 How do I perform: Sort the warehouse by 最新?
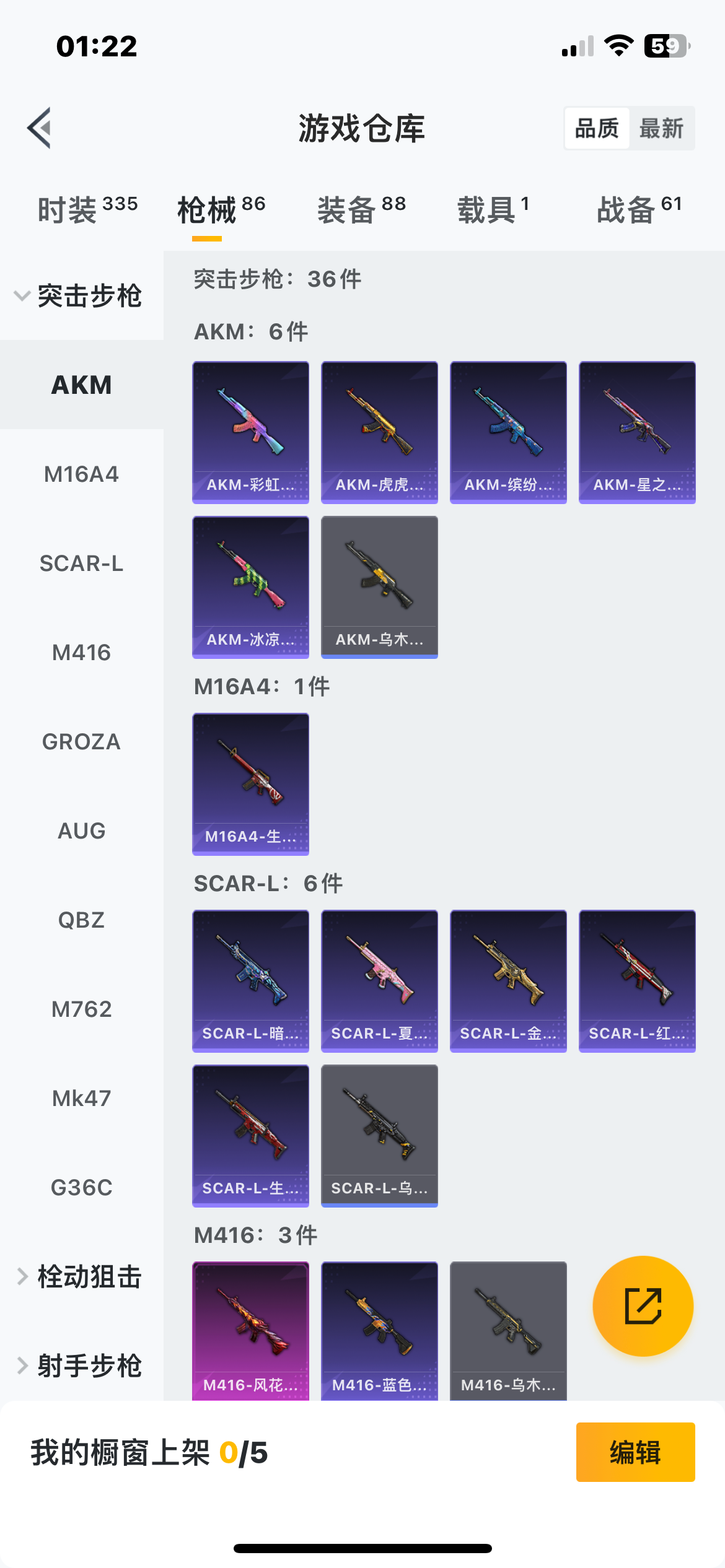point(661,129)
